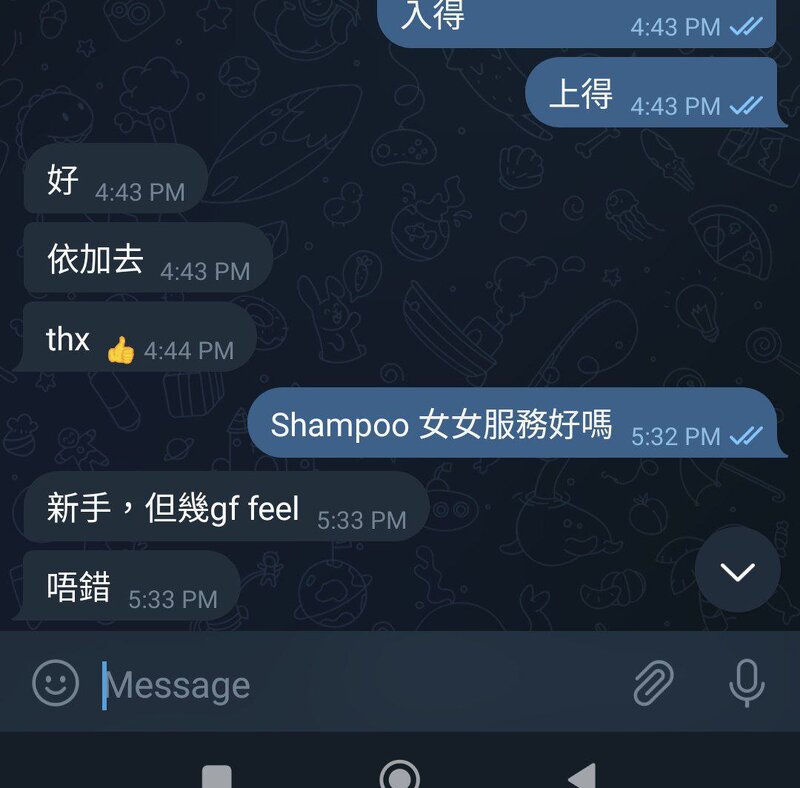Record a voice message with the microphone

(x=746, y=684)
